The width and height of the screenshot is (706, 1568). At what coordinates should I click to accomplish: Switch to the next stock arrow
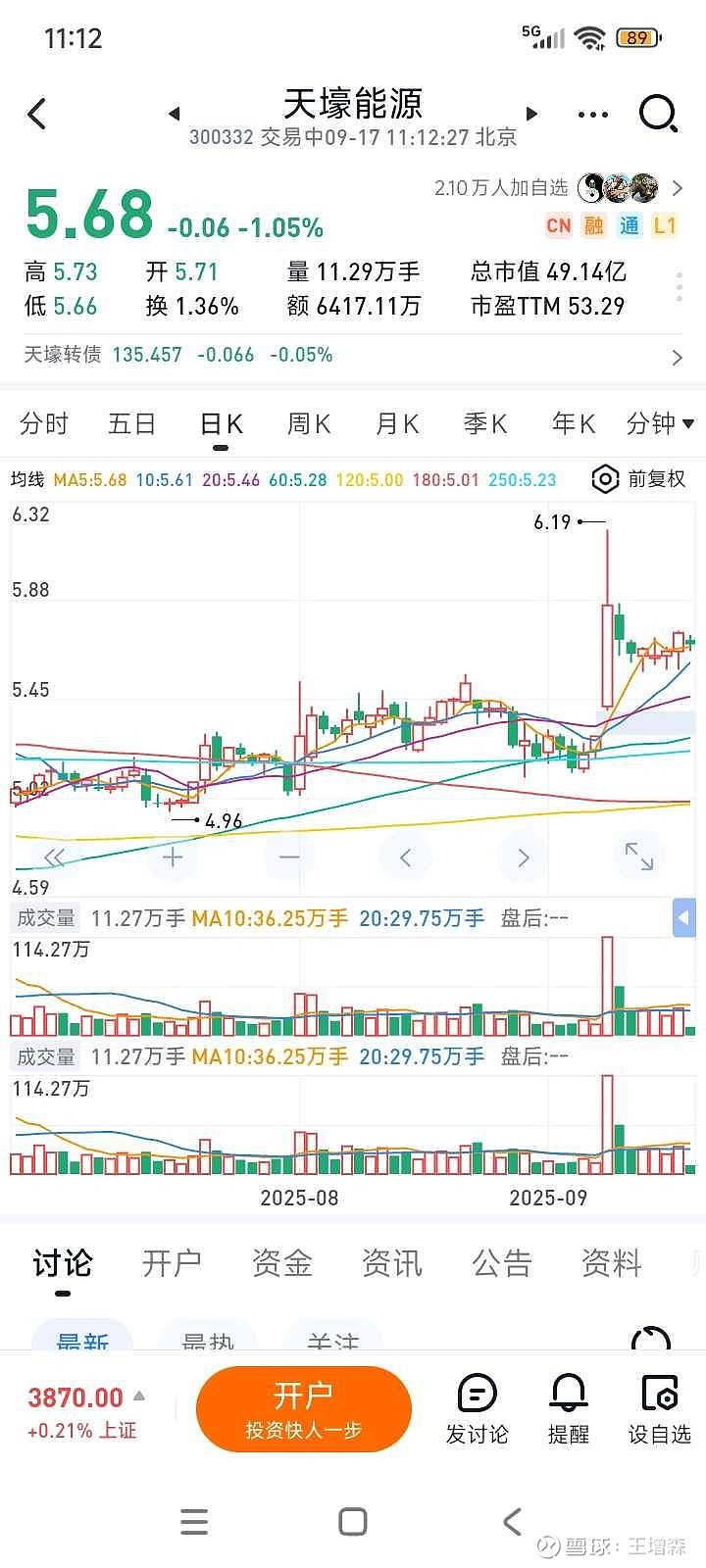pyautogui.click(x=531, y=114)
